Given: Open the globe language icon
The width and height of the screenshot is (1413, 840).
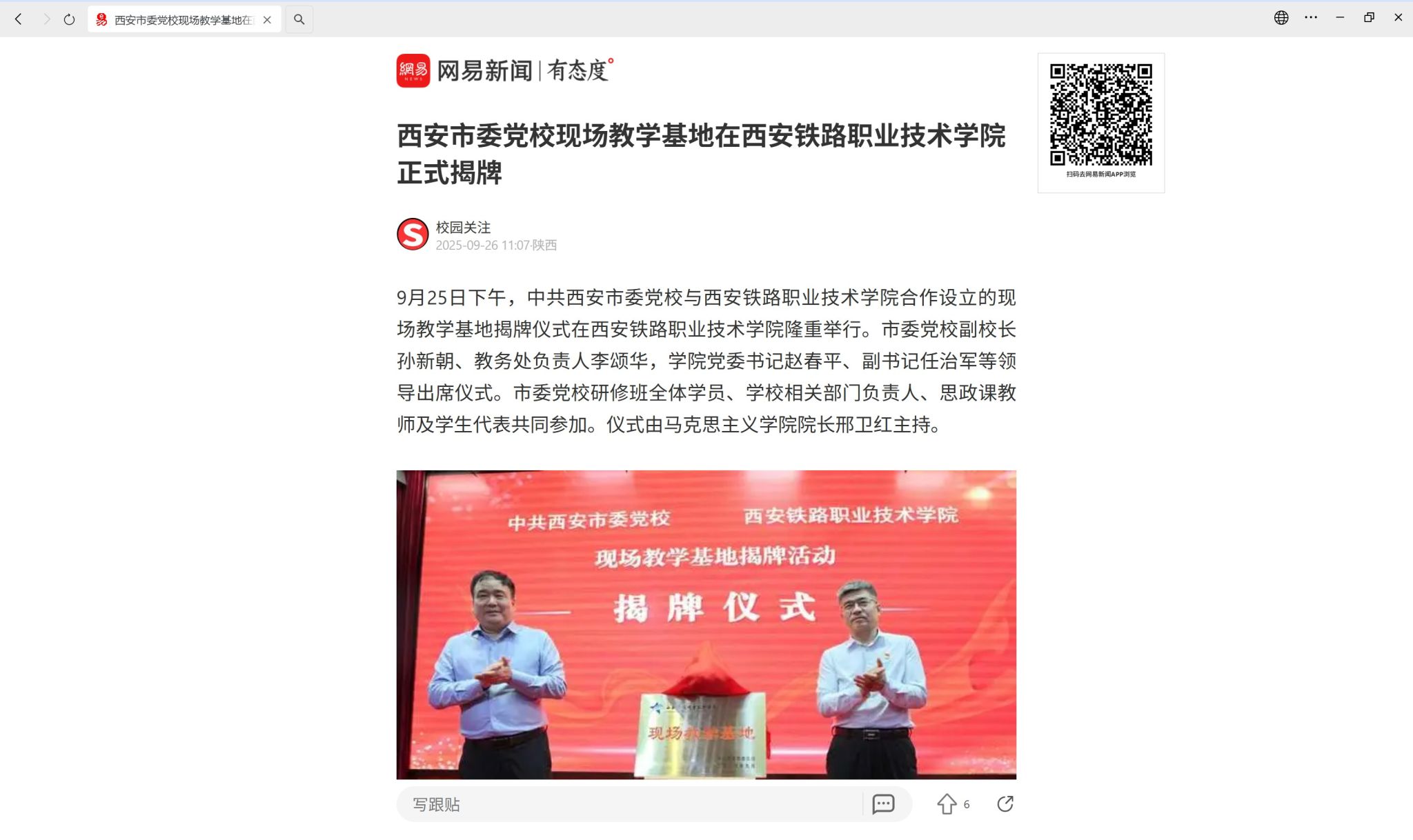Looking at the screenshot, I should click(1281, 18).
